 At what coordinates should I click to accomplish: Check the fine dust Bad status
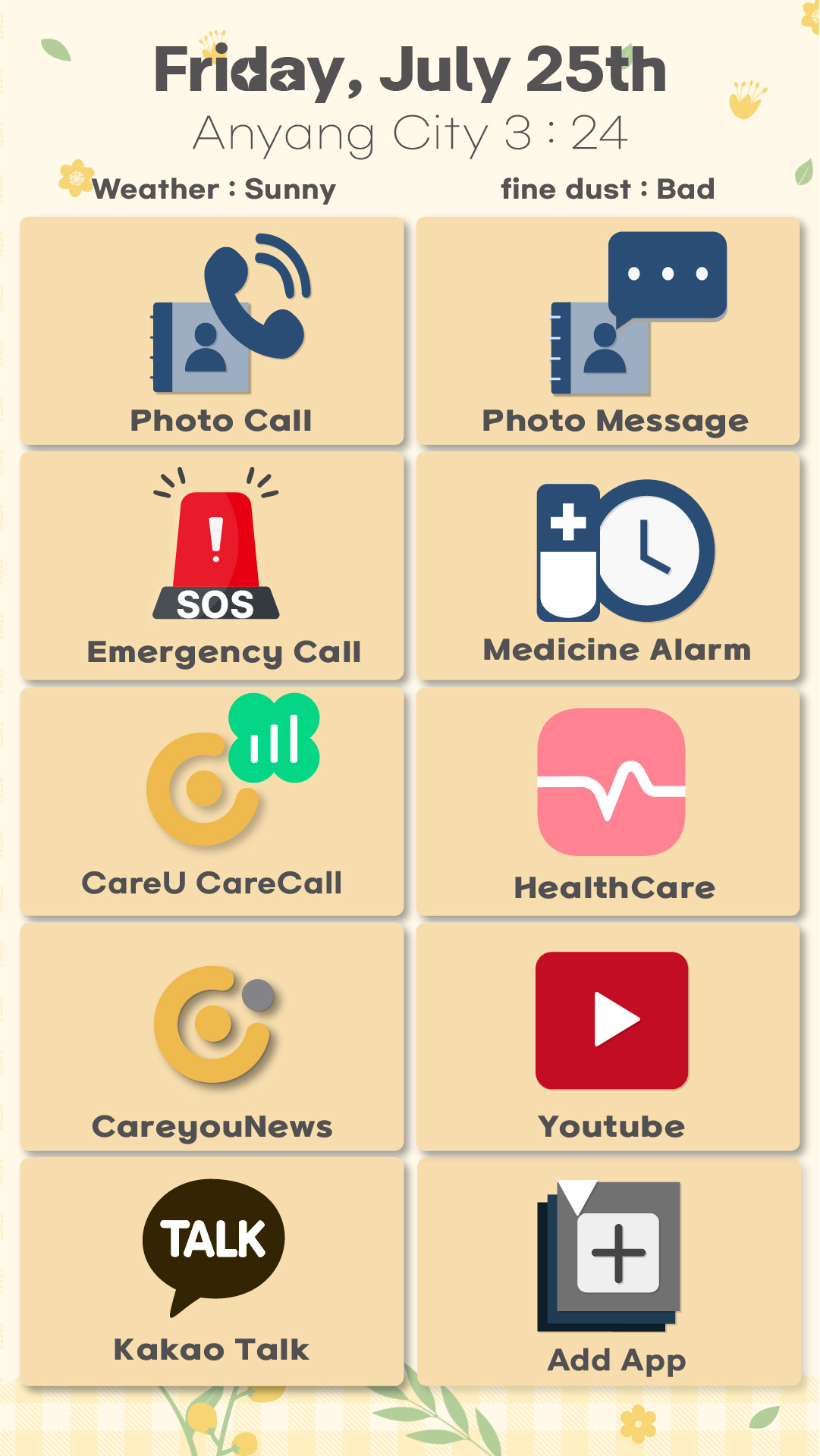(608, 189)
